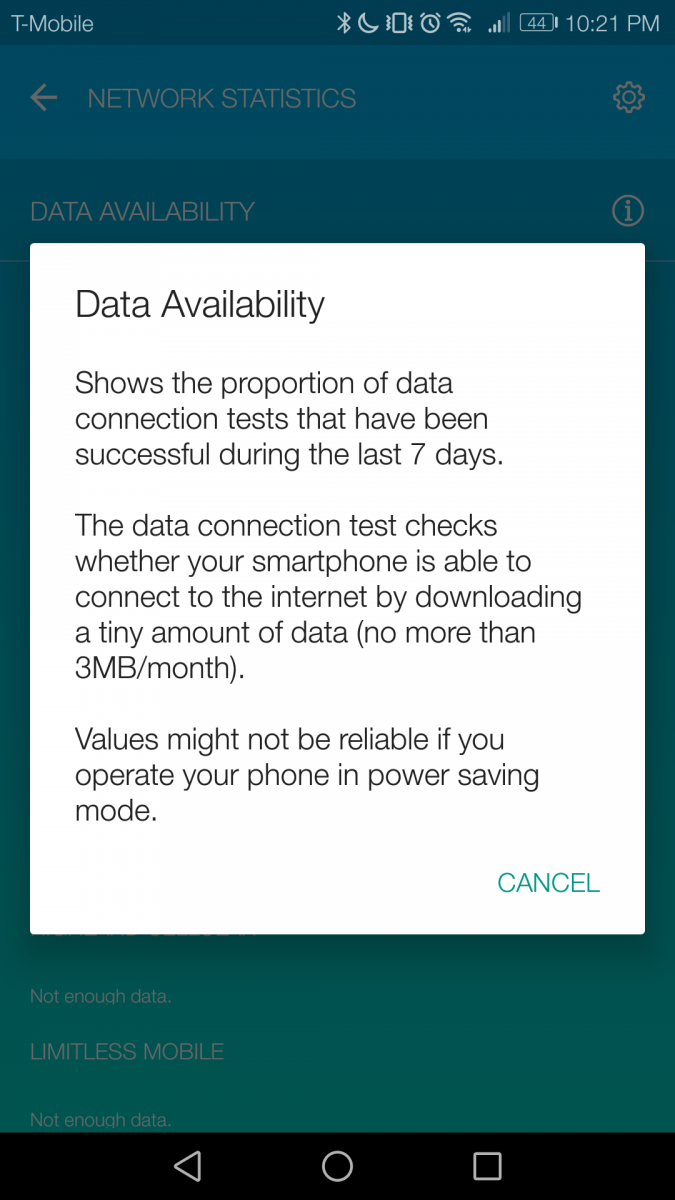Open the settings gear icon
This screenshot has height=1200, width=675.
click(628, 98)
